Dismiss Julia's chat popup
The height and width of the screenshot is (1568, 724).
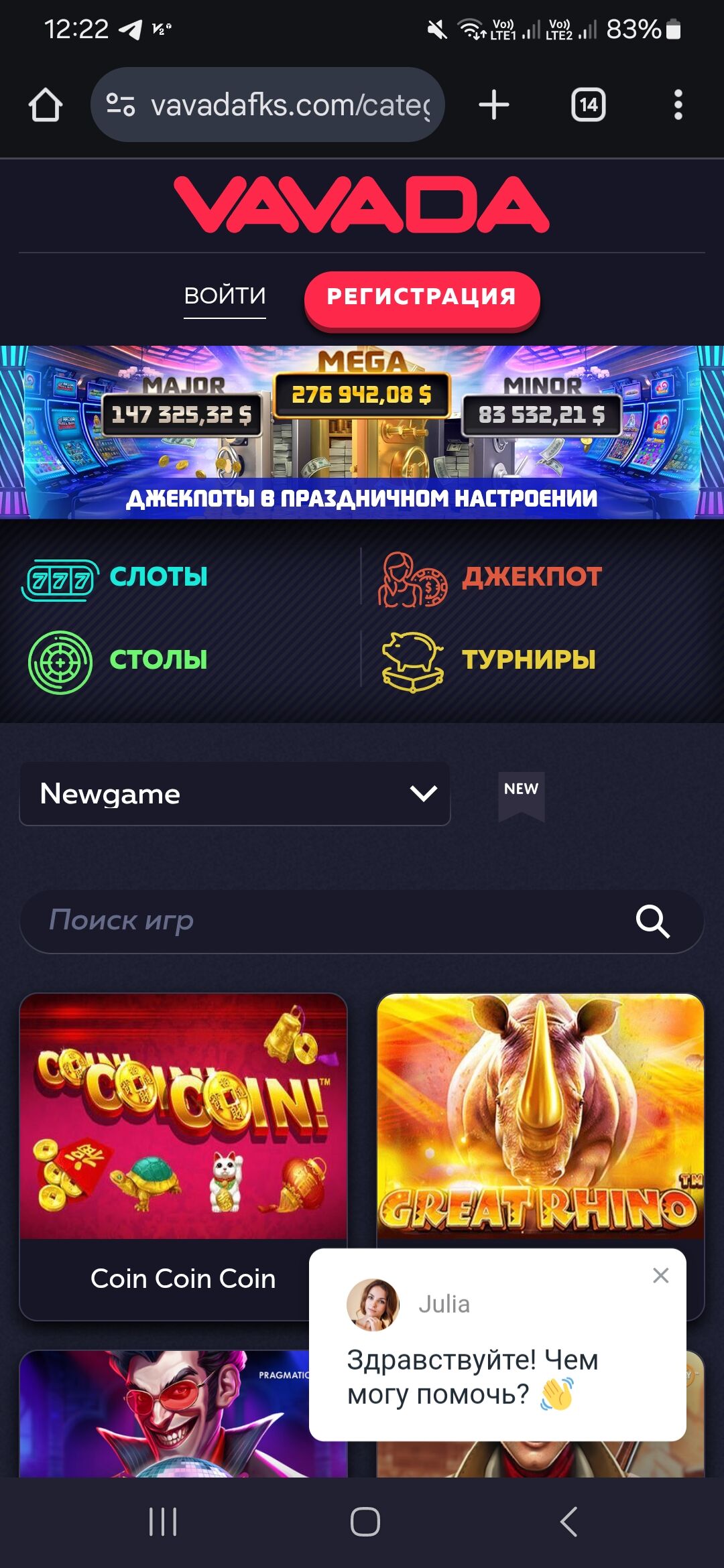(x=660, y=1275)
